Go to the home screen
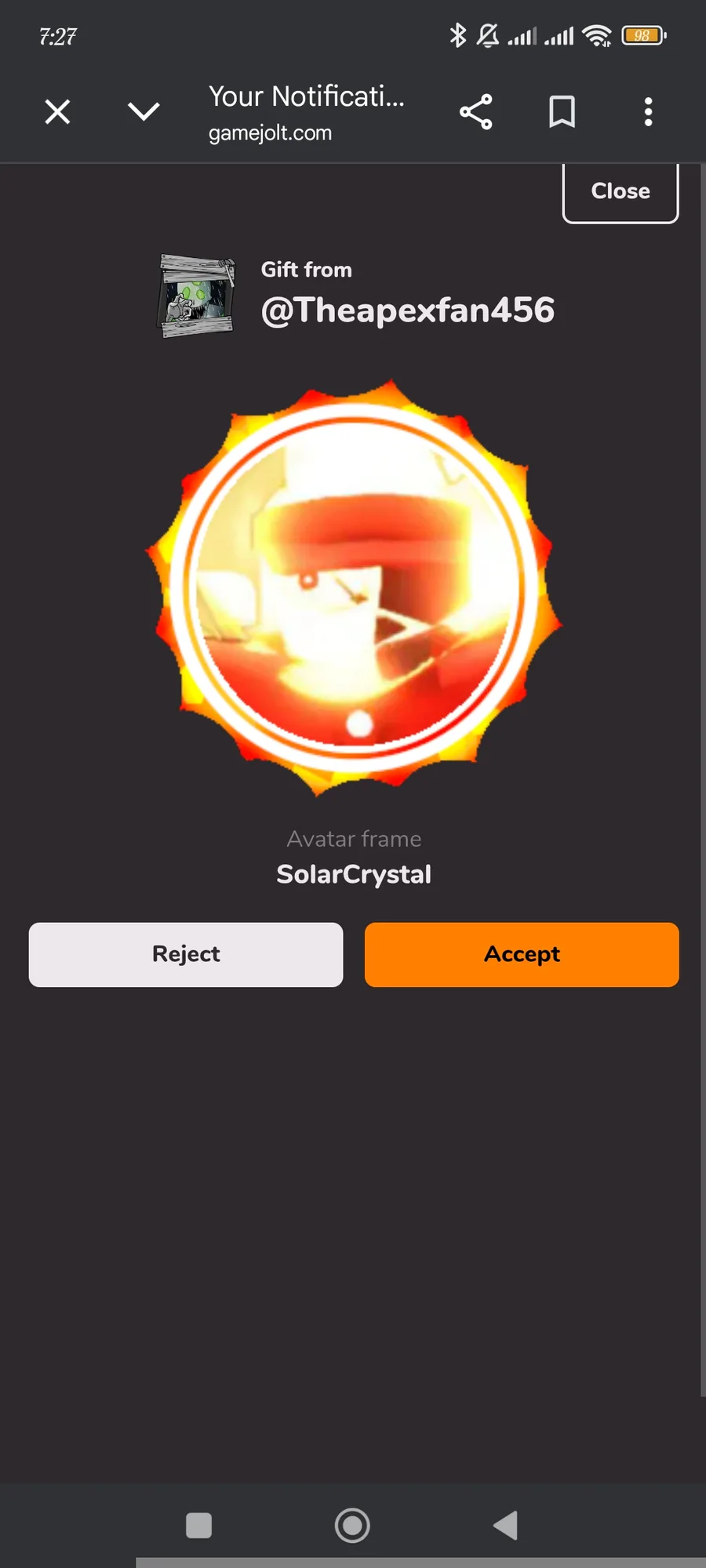Viewport: 706px width, 1568px height. (352, 1526)
